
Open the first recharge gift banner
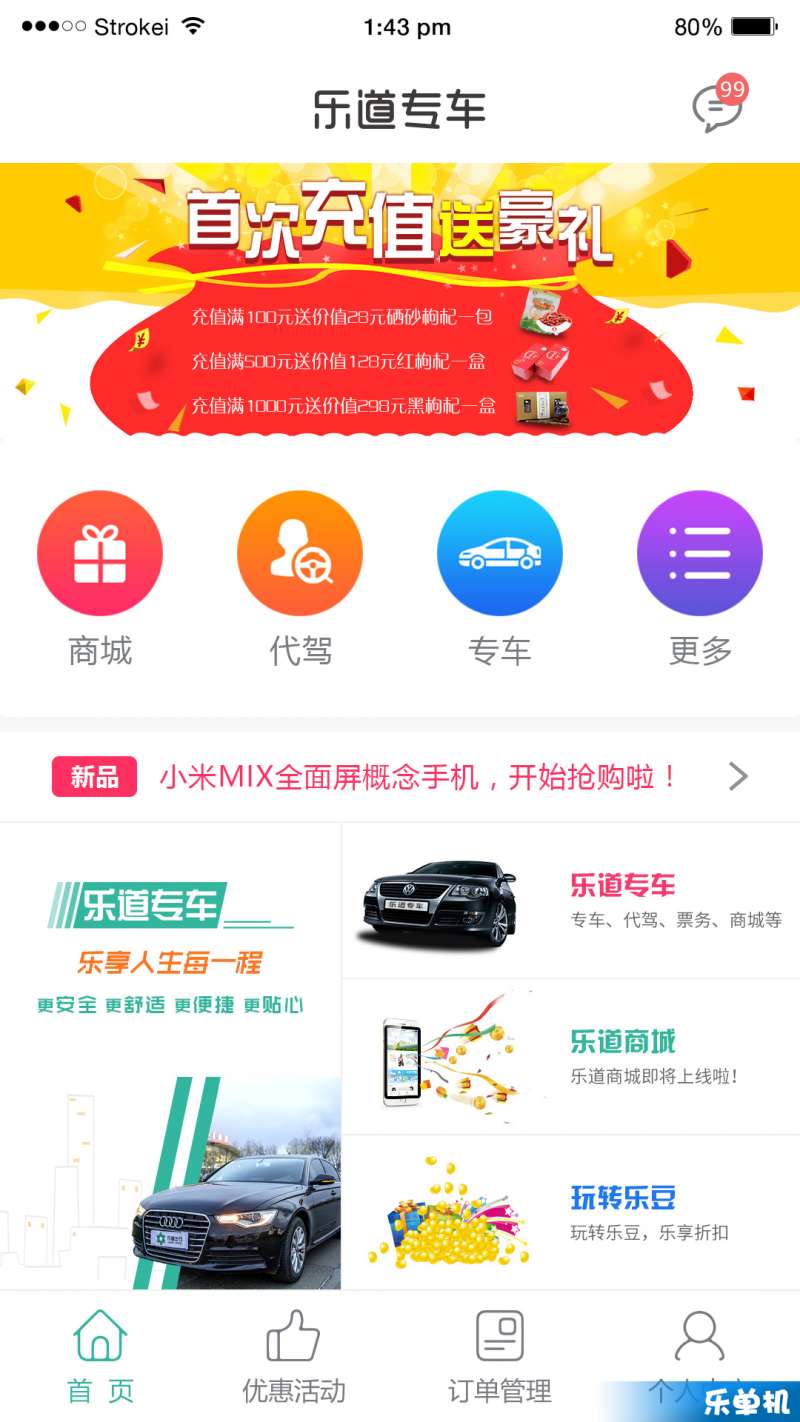[400, 300]
